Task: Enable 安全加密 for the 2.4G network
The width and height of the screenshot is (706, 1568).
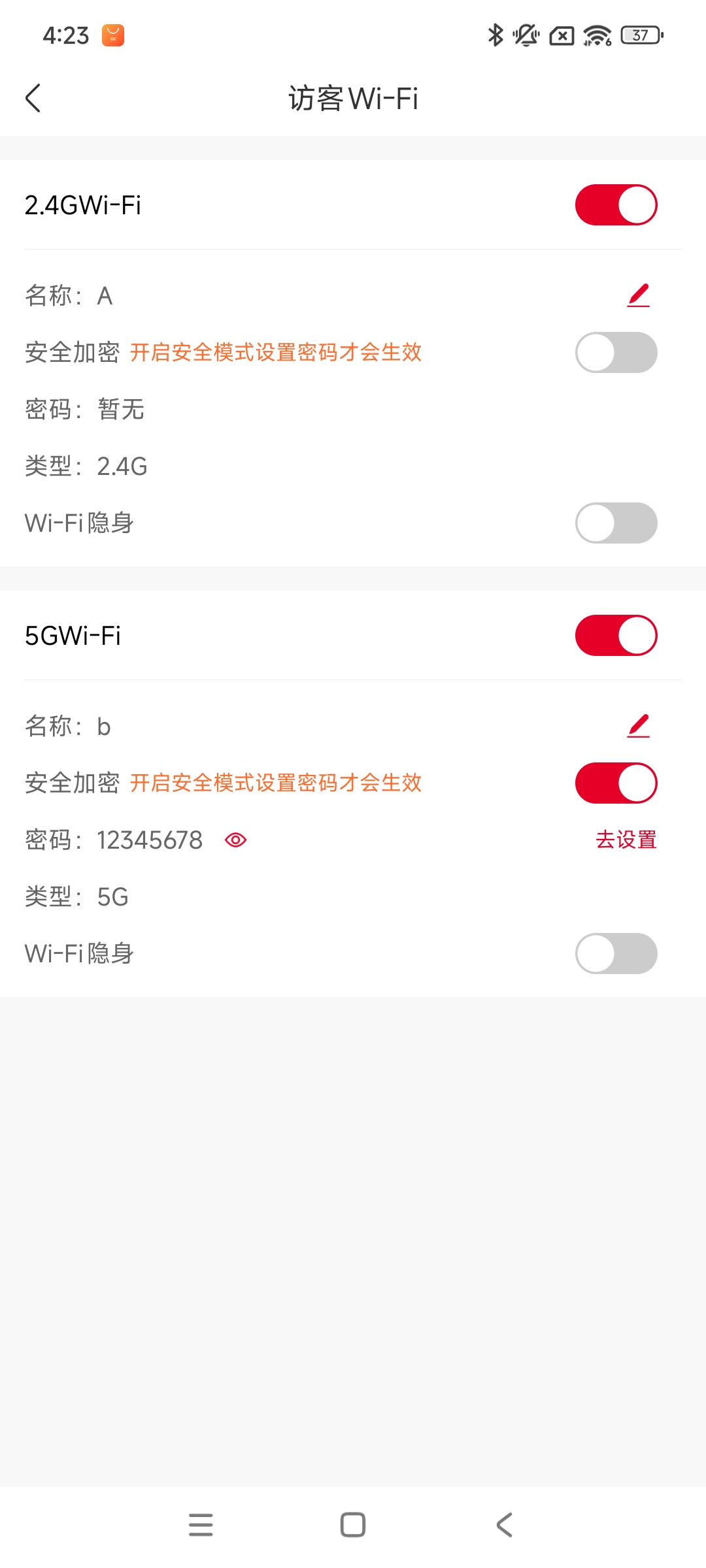Action: [x=616, y=353]
